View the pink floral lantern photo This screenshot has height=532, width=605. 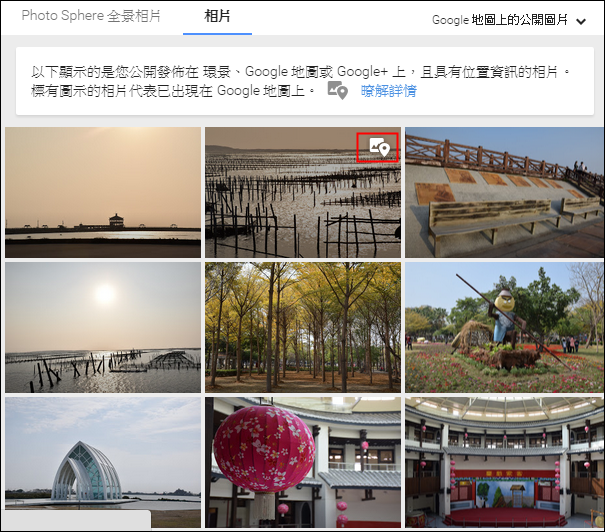tap(303, 462)
